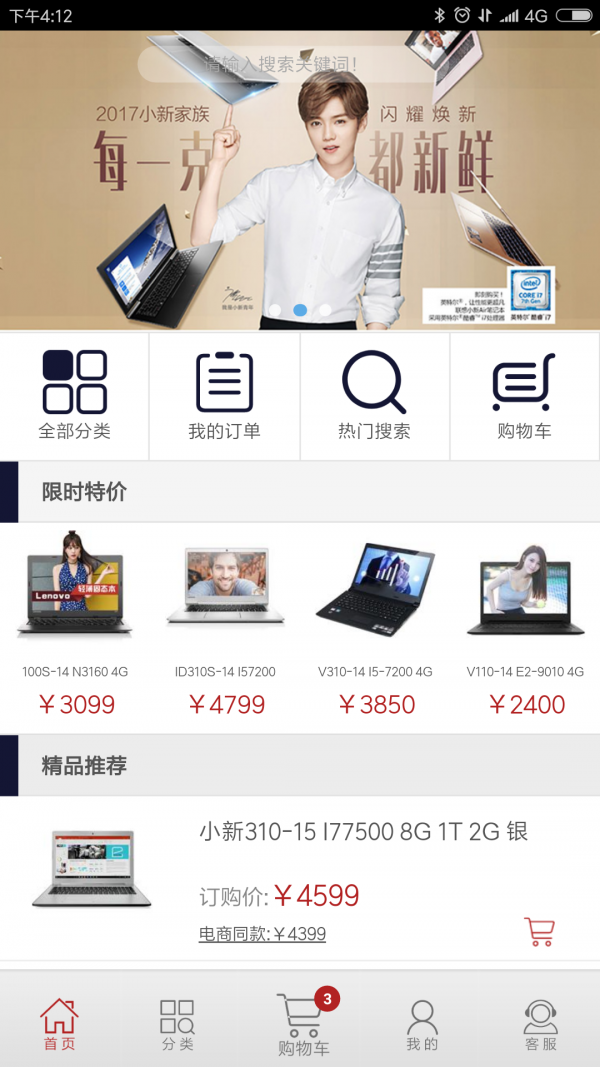
Task: Open the 2017小新家族 promo banner
Action: click(x=300, y=200)
